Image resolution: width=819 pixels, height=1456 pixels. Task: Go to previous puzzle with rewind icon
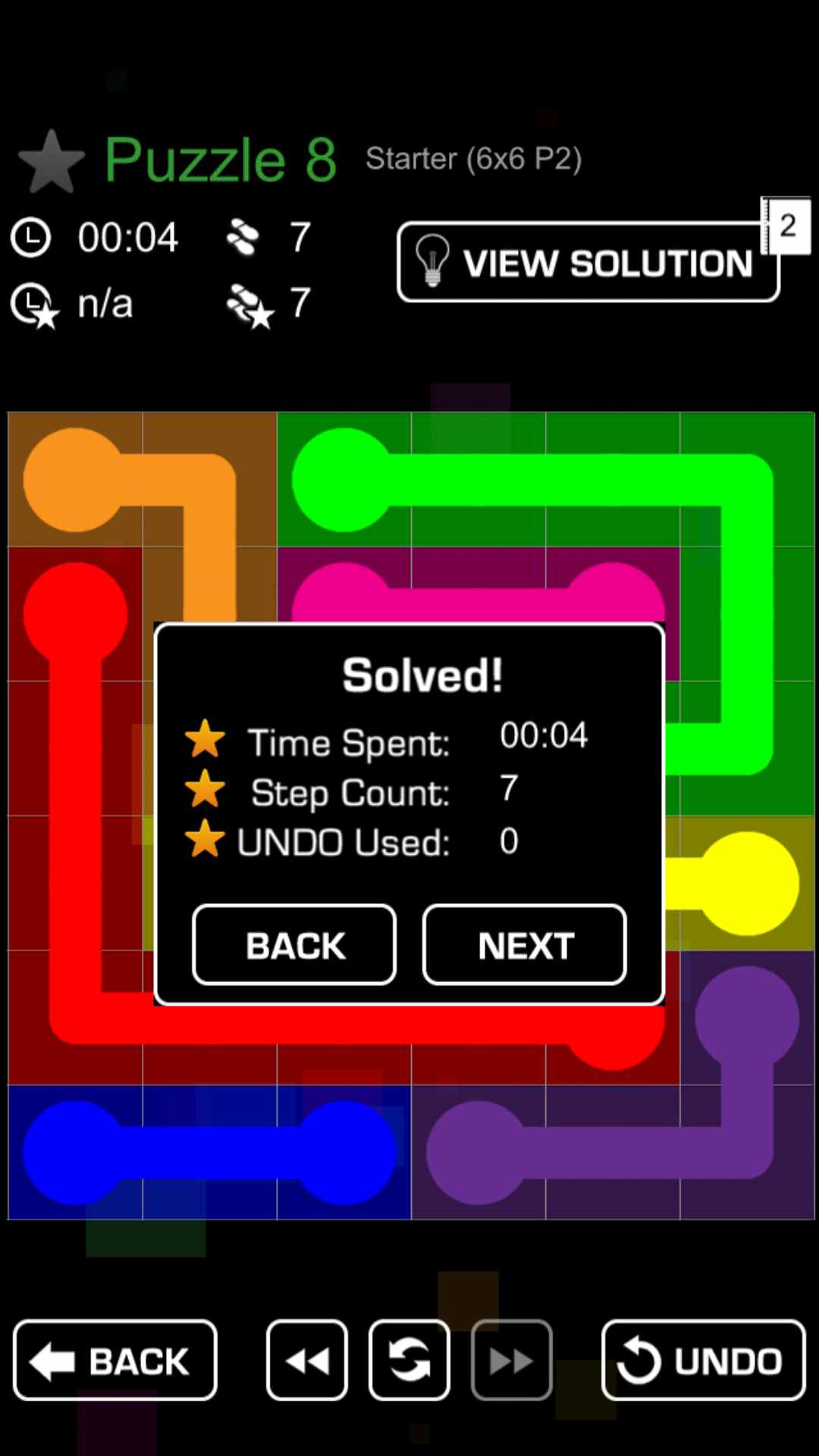307,1360
